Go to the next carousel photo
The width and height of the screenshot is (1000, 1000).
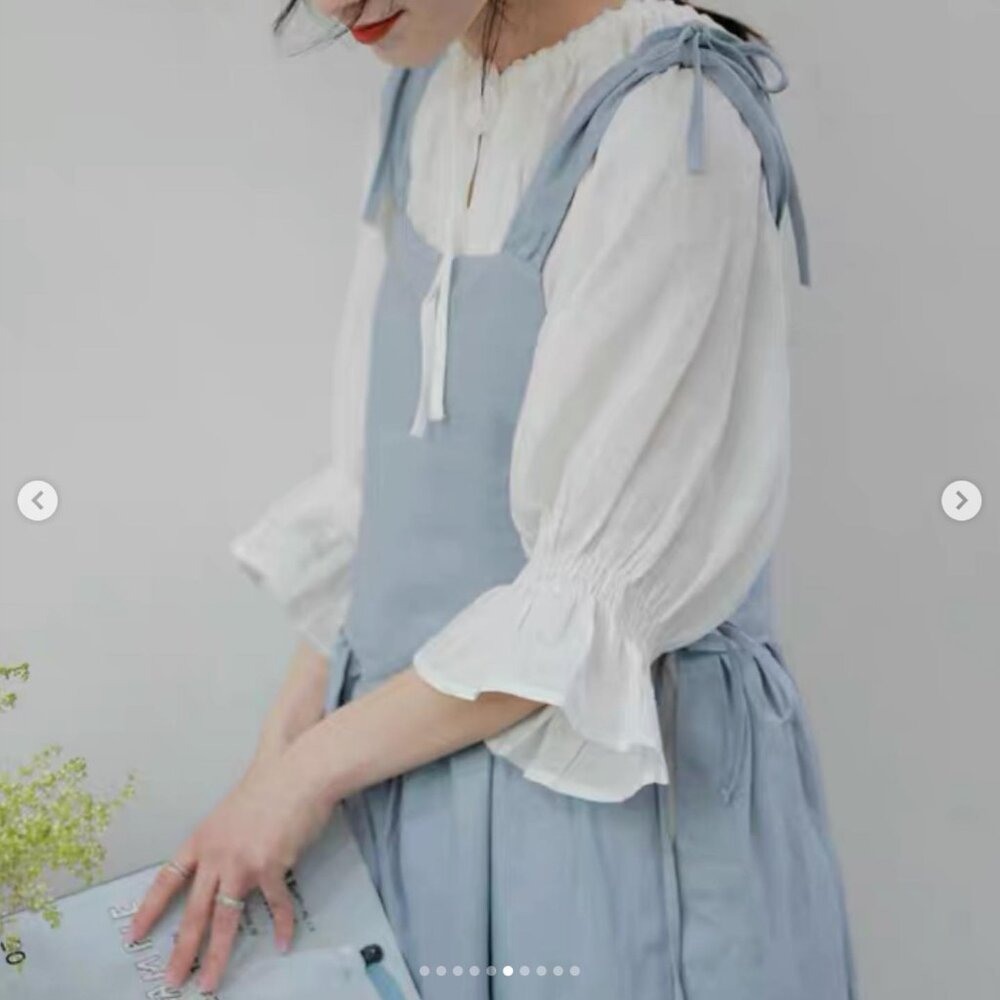961,500
